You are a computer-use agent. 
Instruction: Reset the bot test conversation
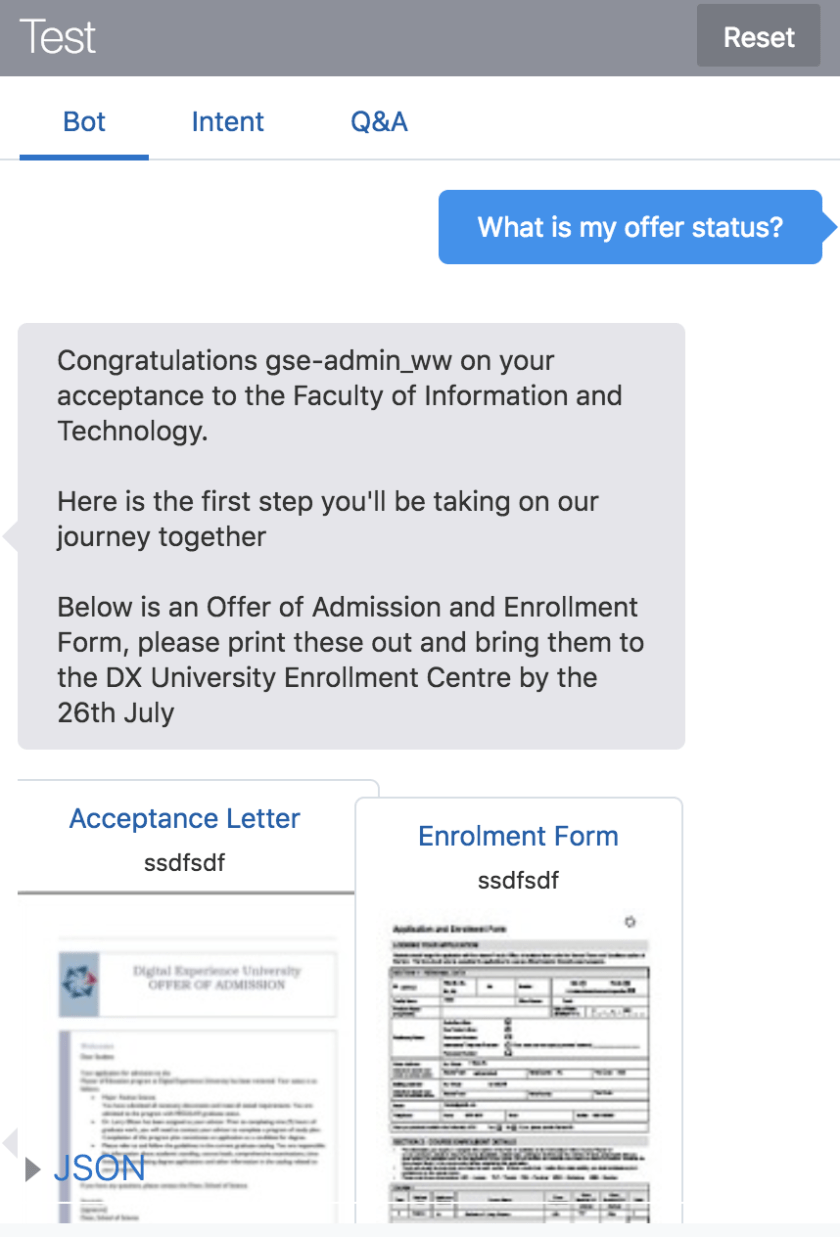point(758,37)
